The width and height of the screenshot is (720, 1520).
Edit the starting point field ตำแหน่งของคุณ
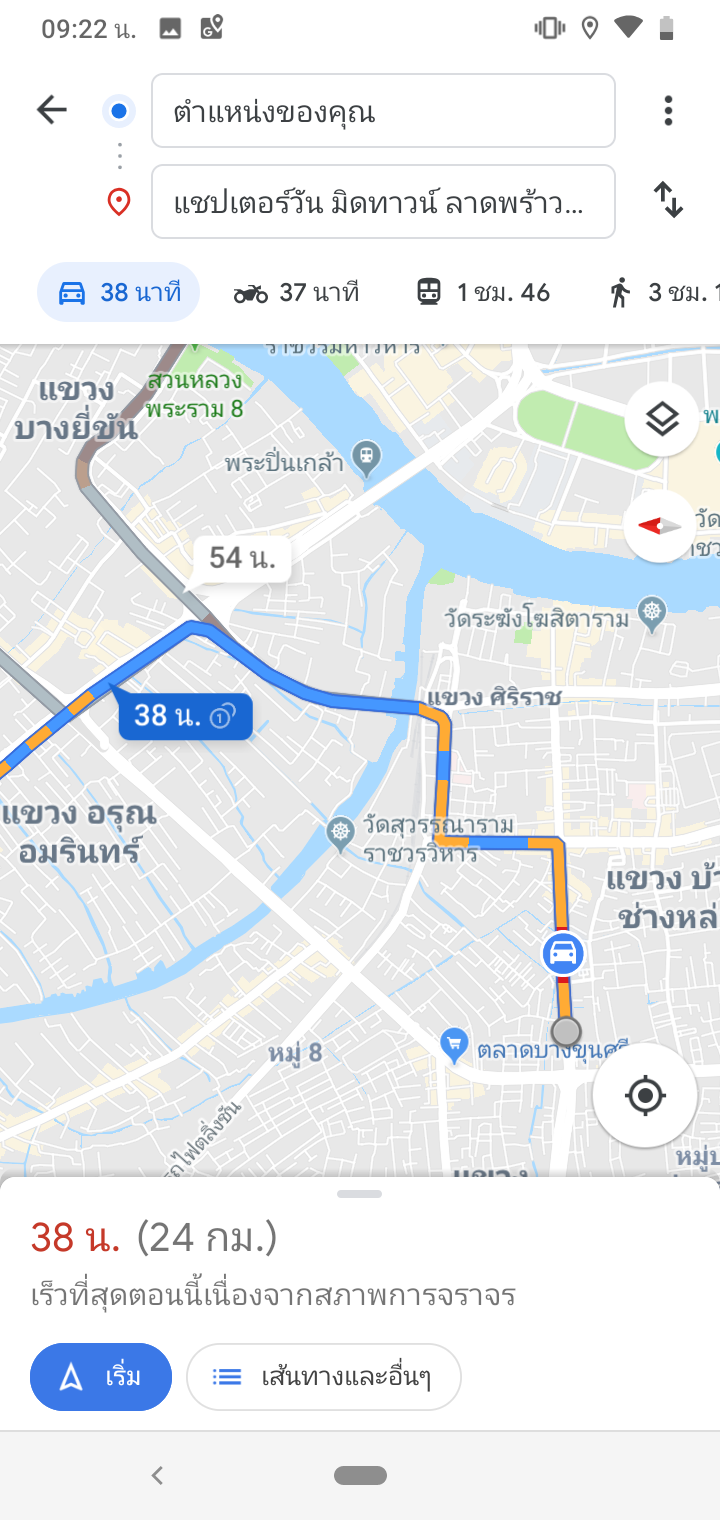pos(383,111)
